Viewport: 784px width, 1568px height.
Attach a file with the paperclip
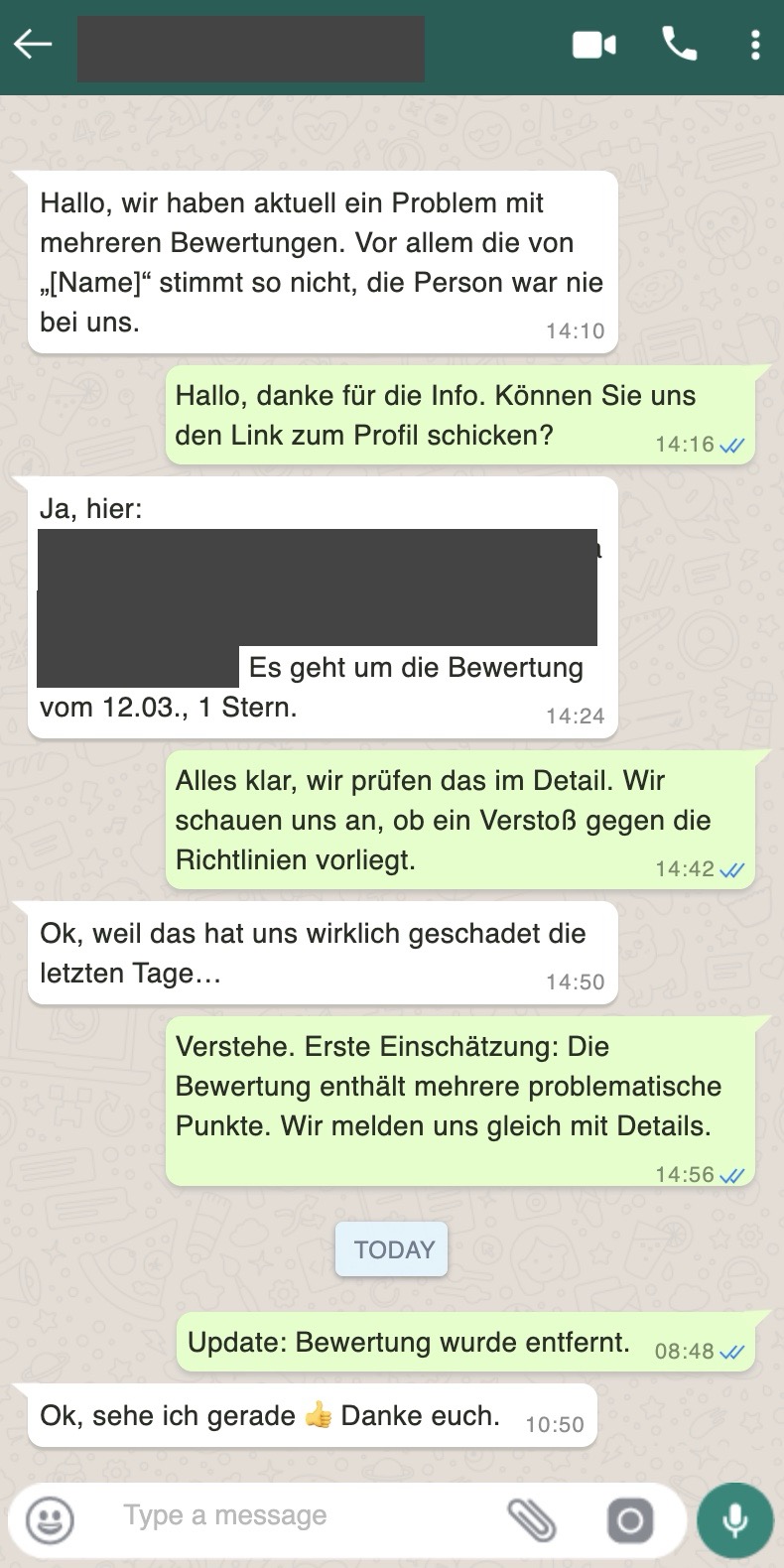[x=532, y=1519]
